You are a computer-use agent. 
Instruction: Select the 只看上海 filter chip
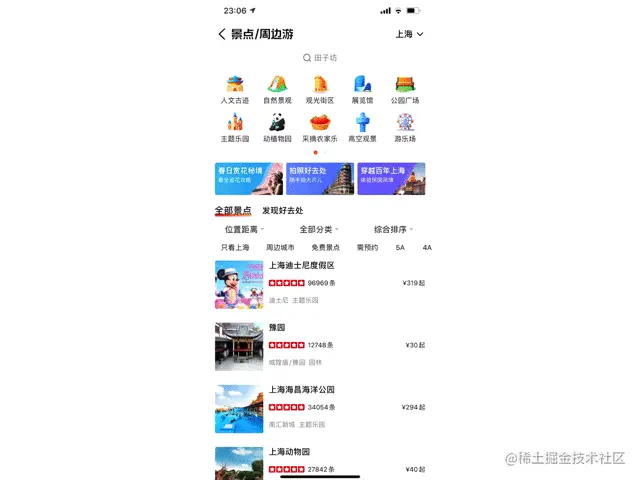pos(235,247)
